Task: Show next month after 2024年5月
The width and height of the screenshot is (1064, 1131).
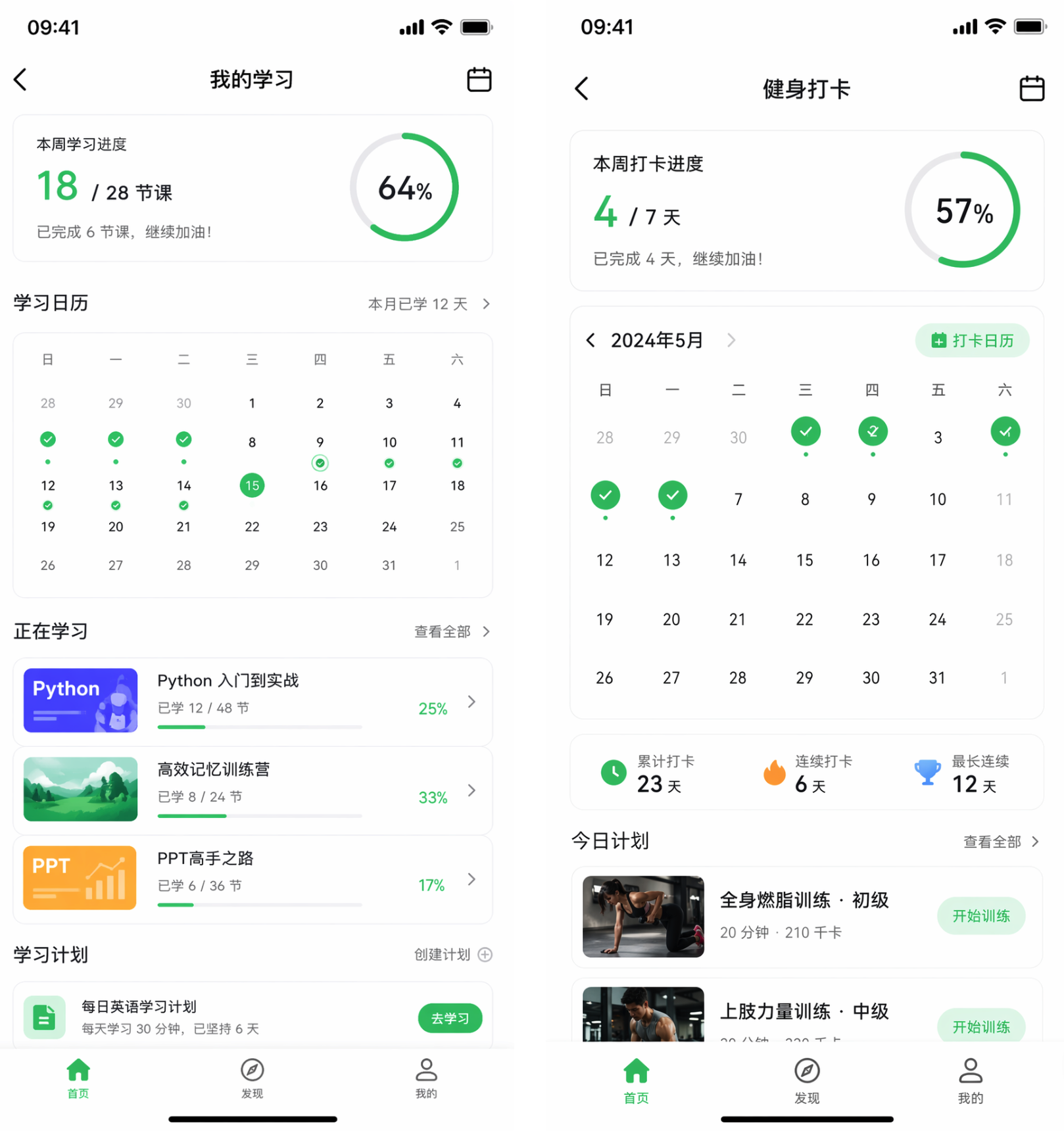Action: click(731, 340)
